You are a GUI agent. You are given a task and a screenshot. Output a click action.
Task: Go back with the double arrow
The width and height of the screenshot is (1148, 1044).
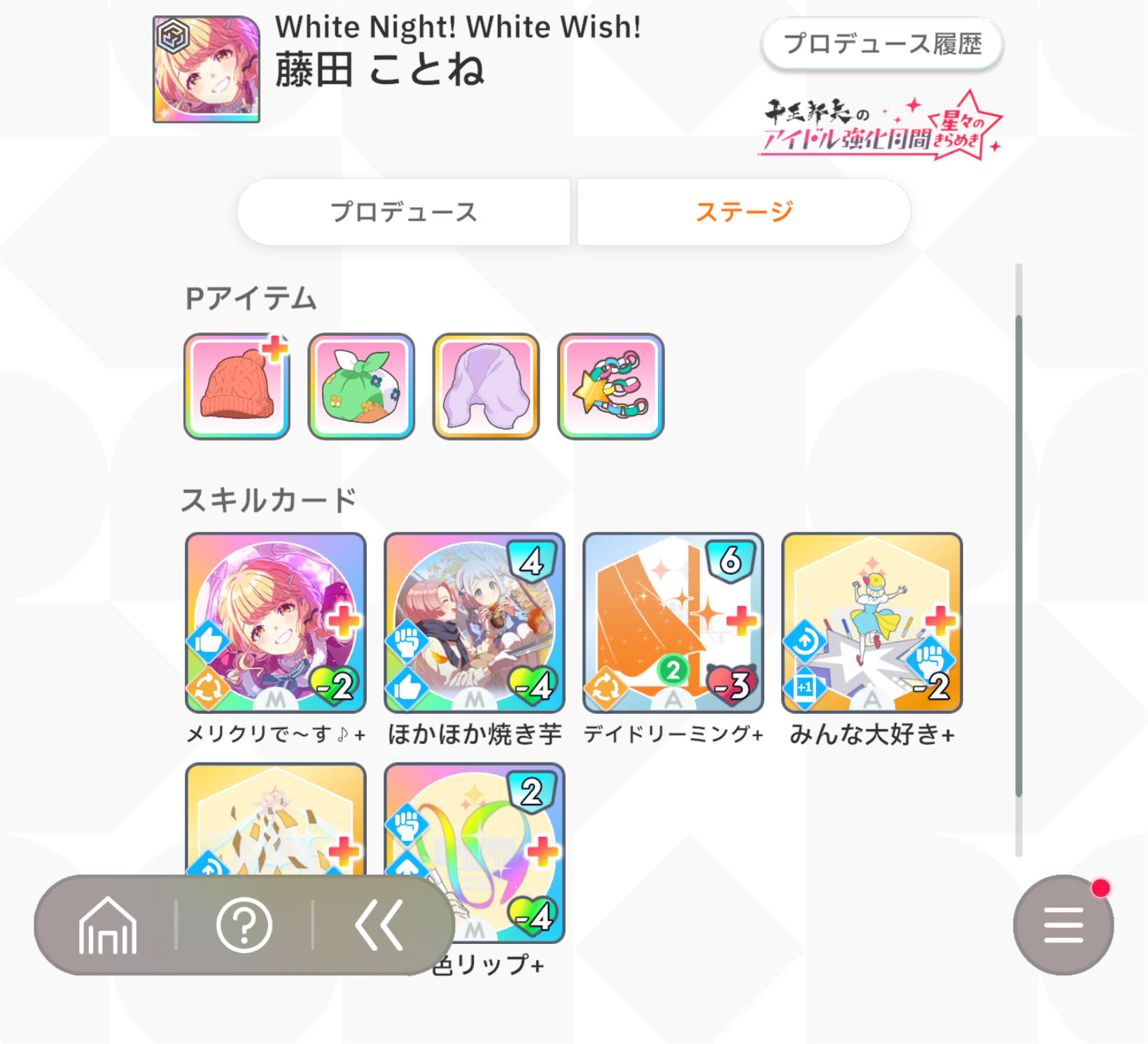379,925
